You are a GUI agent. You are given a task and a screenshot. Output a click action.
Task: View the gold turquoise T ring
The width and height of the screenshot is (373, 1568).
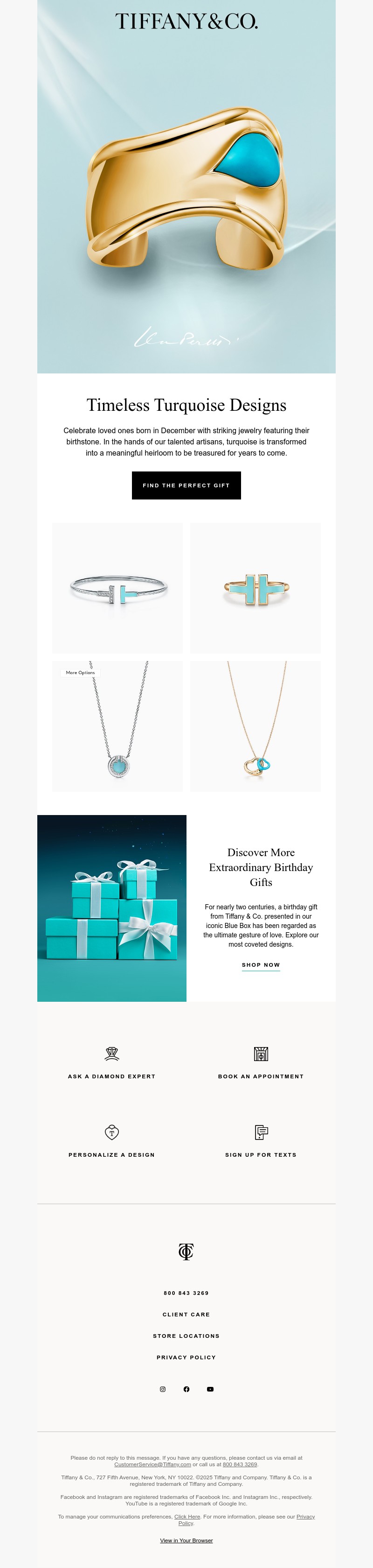(255, 588)
